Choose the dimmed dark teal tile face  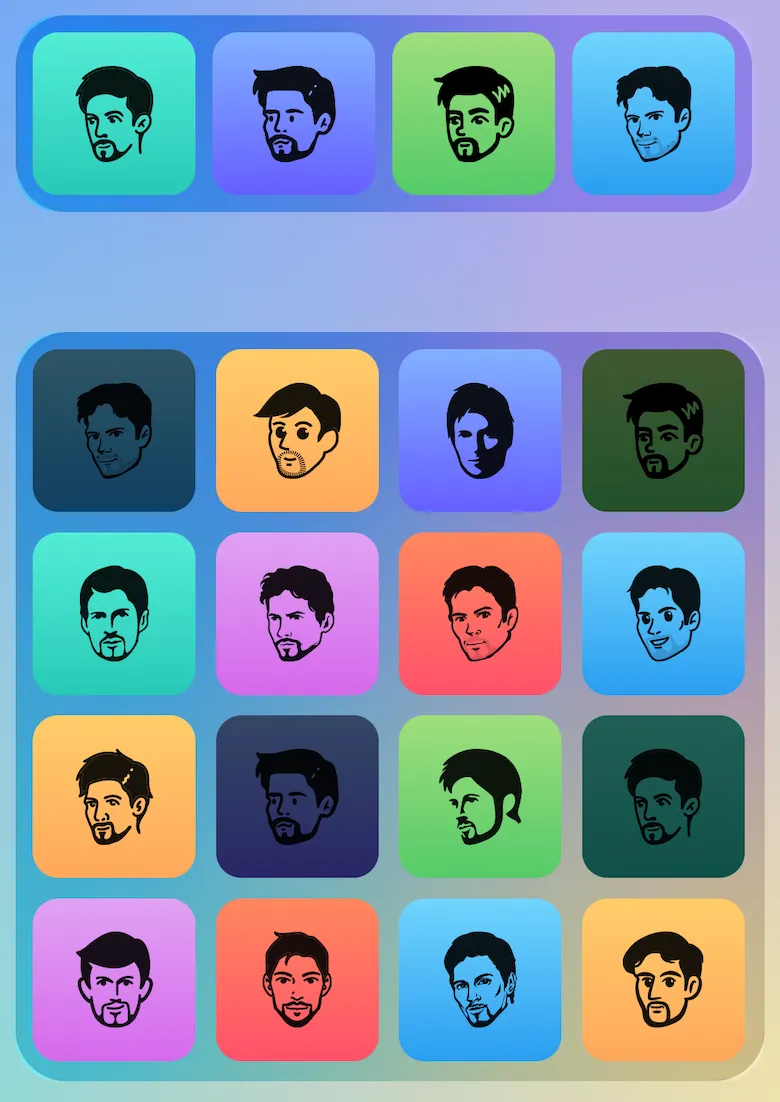[x=663, y=796]
